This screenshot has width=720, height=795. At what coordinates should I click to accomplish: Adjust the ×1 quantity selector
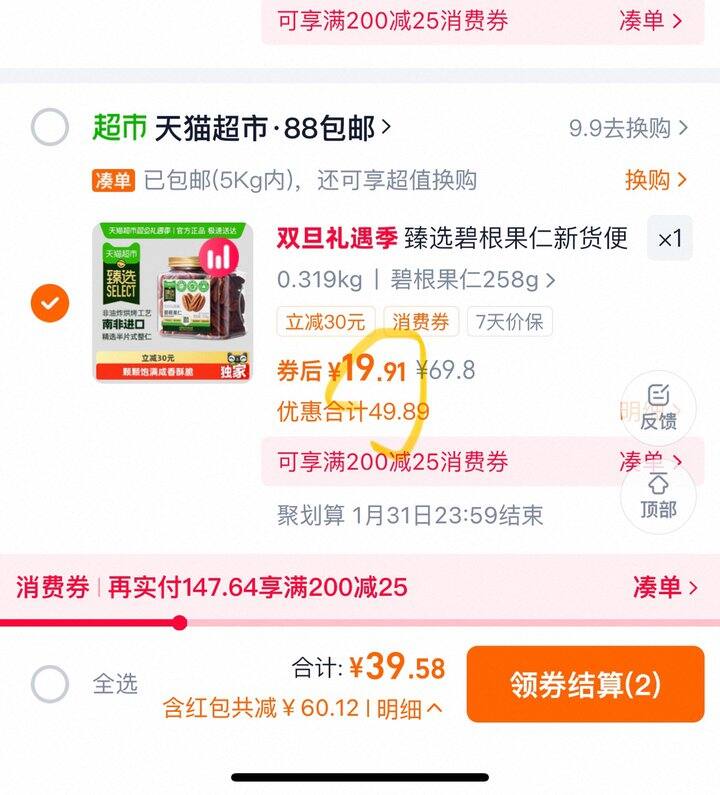click(669, 239)
